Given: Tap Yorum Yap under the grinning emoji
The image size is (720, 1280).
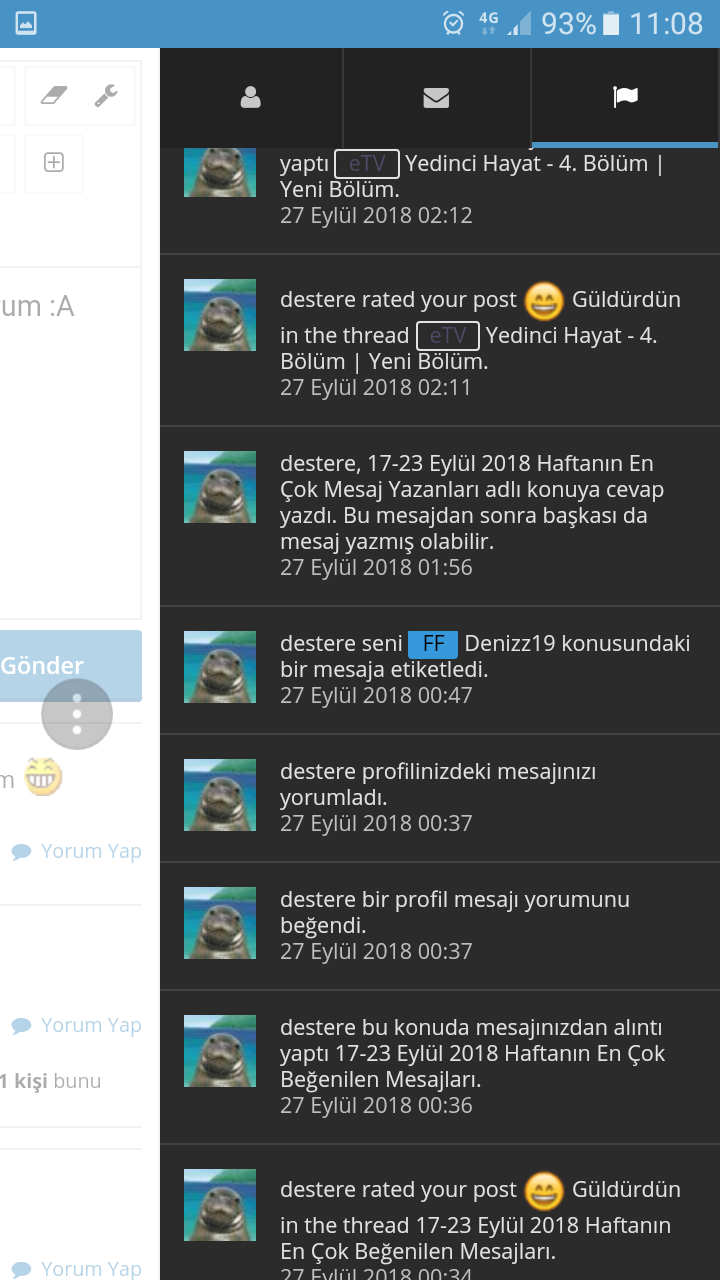Looking at the screenshot, I should (78, 851).
